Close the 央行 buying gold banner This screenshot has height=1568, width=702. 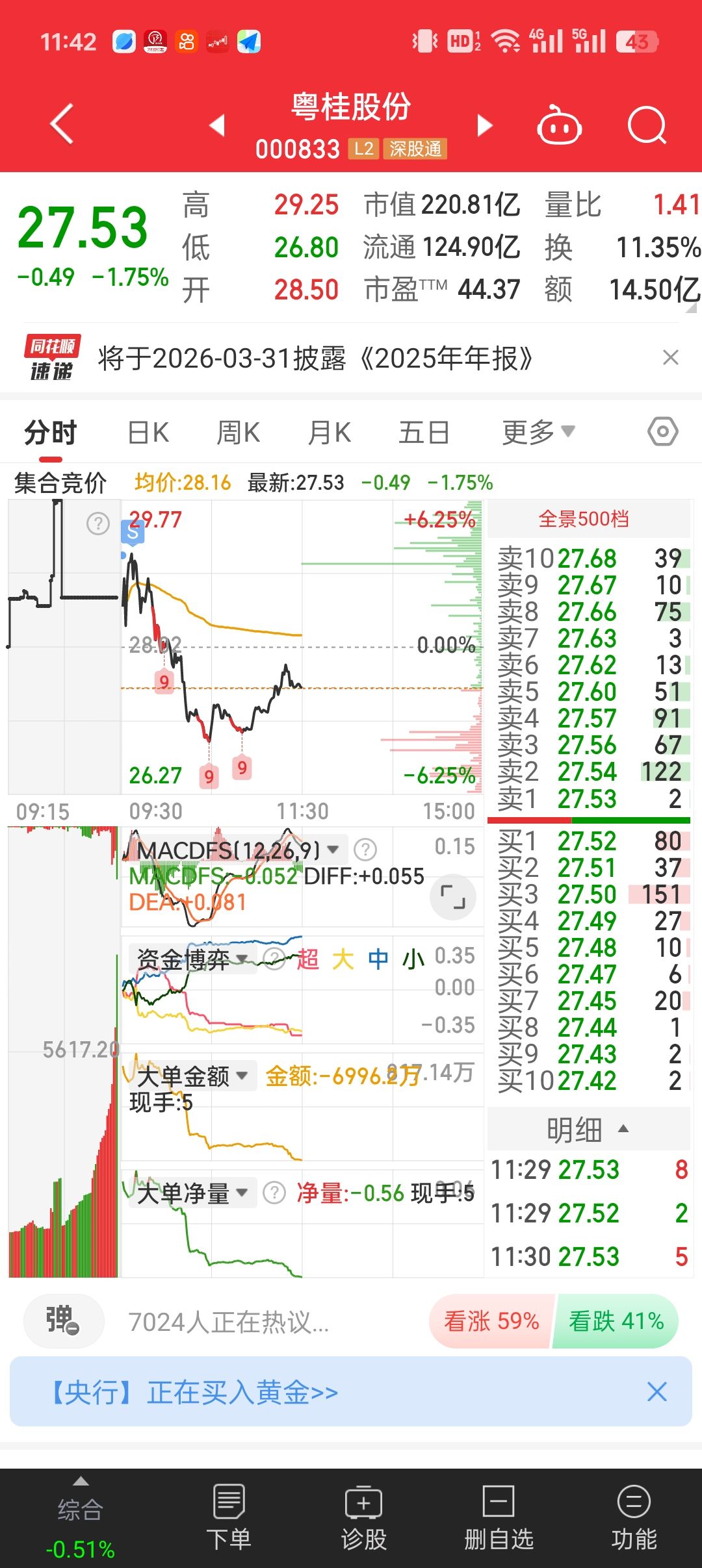pyautogui.click(x=657, y=1392)
